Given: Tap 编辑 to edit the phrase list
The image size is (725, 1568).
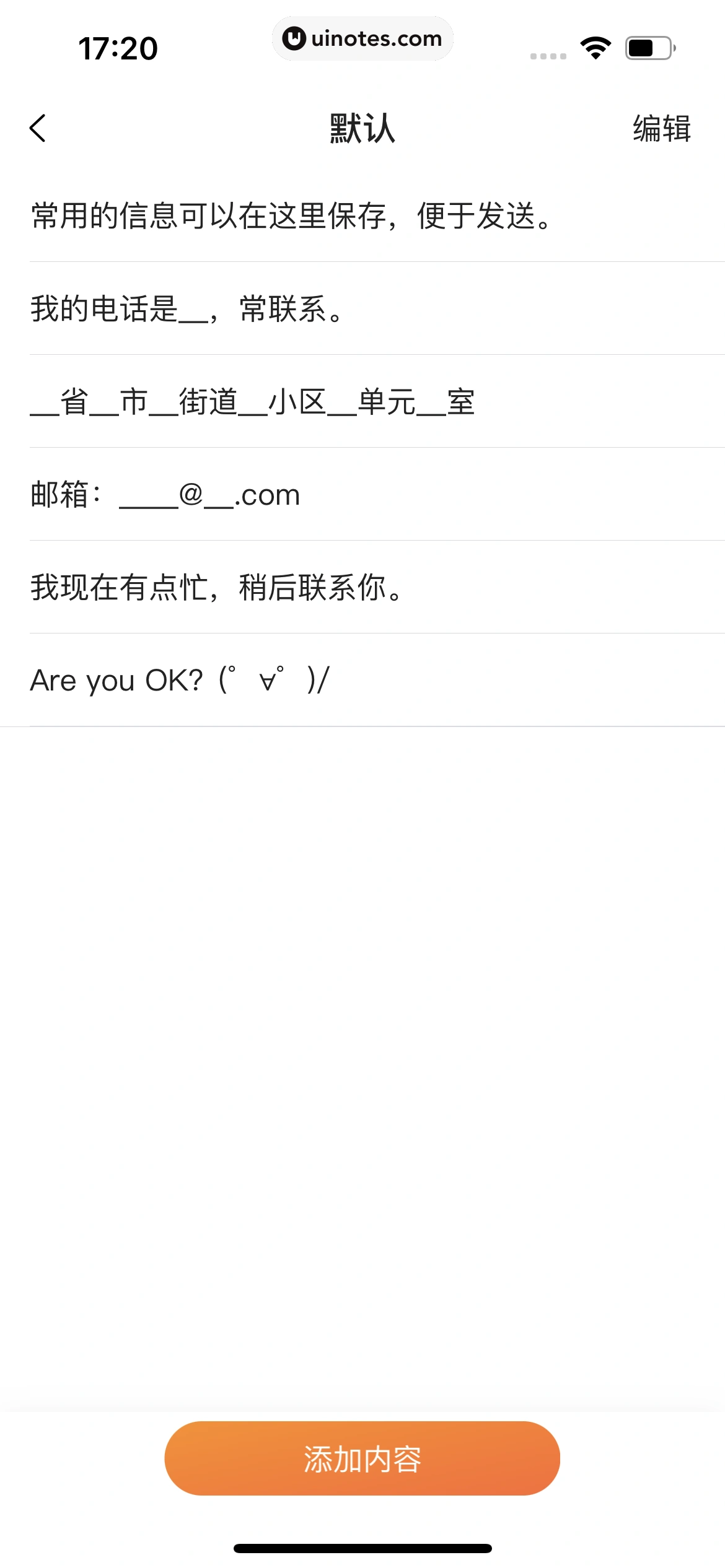Looking at the screenshot, I should (661, 129).
